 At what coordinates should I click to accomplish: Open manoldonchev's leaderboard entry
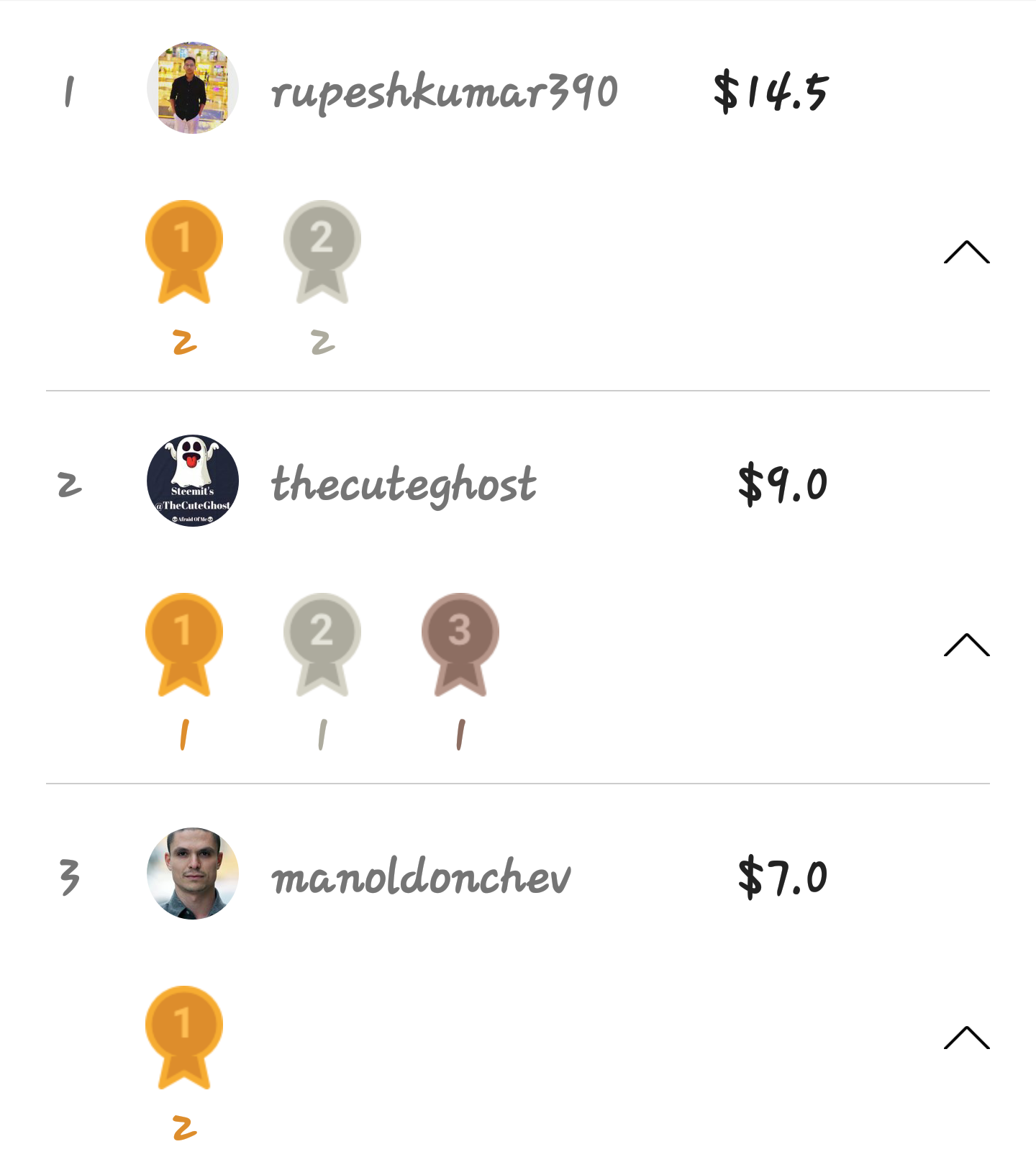click(x=421, y=876)
